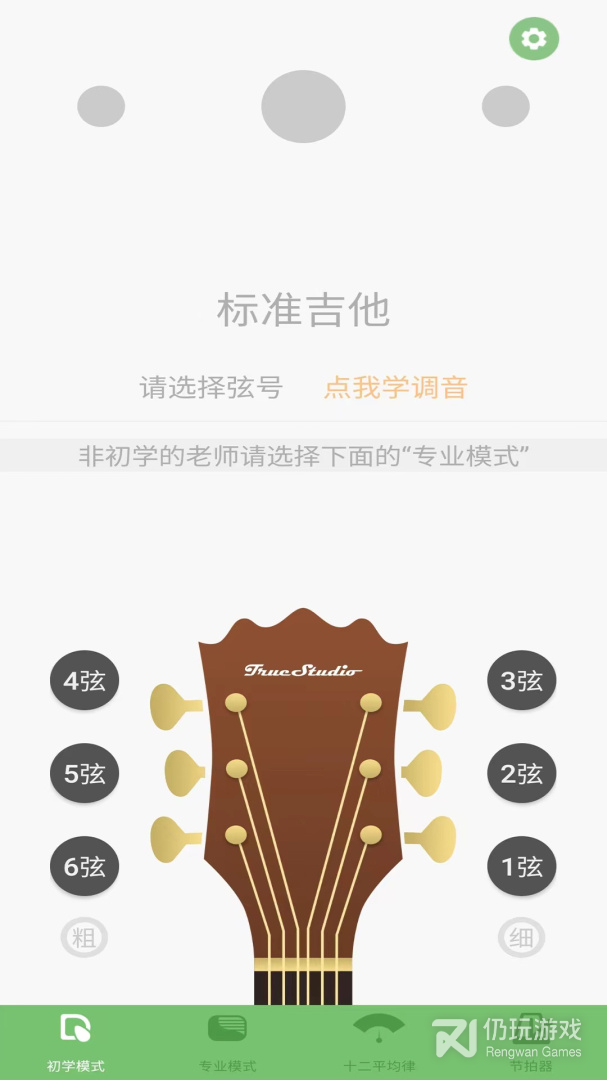Go to the 初学模式 tab
Image resolution: width=607 pixels, height=1080 pixels.
pyautogui.click(x=76, y=1043)
